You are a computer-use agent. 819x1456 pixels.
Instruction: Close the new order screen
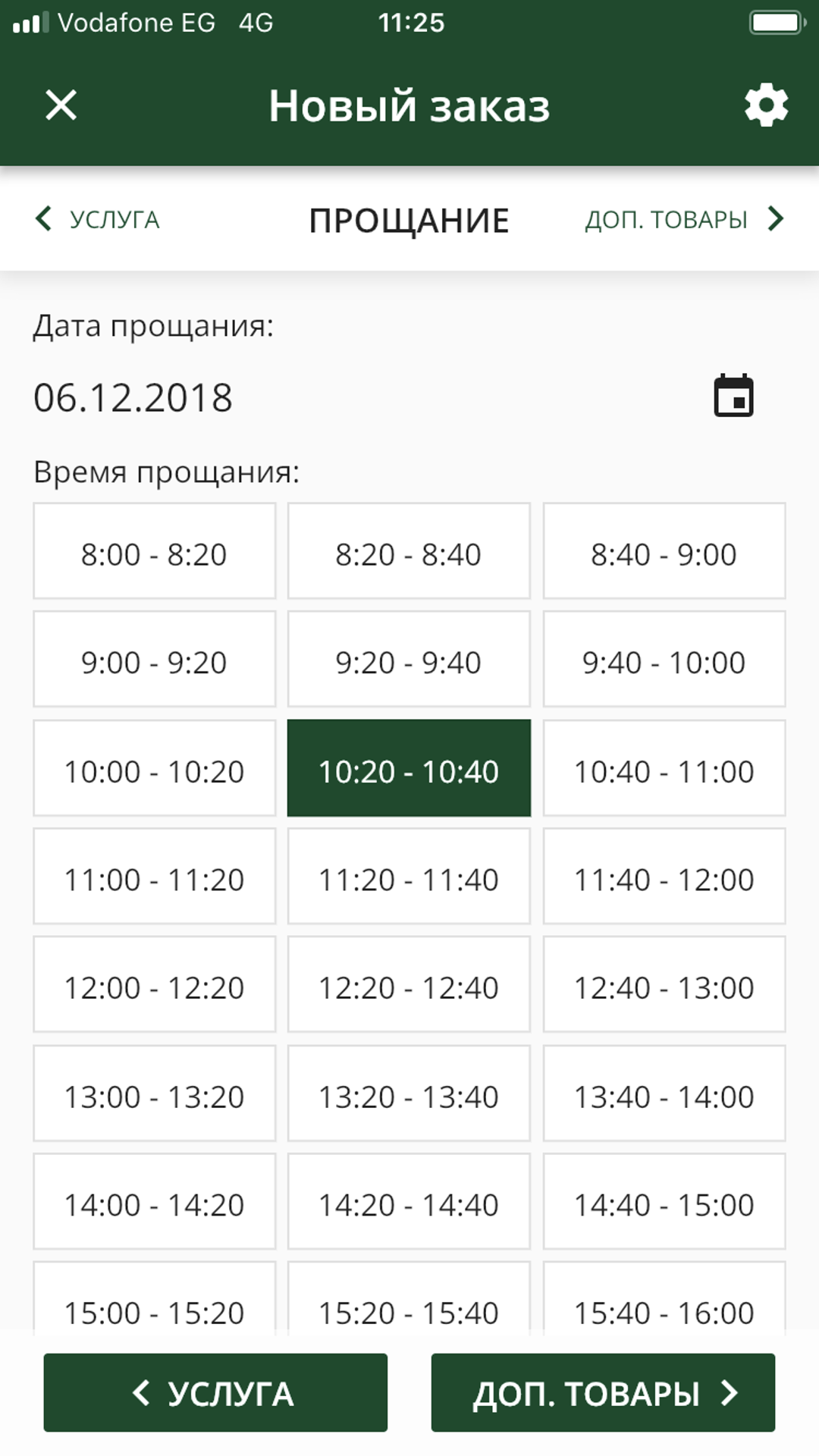(61, 105)
